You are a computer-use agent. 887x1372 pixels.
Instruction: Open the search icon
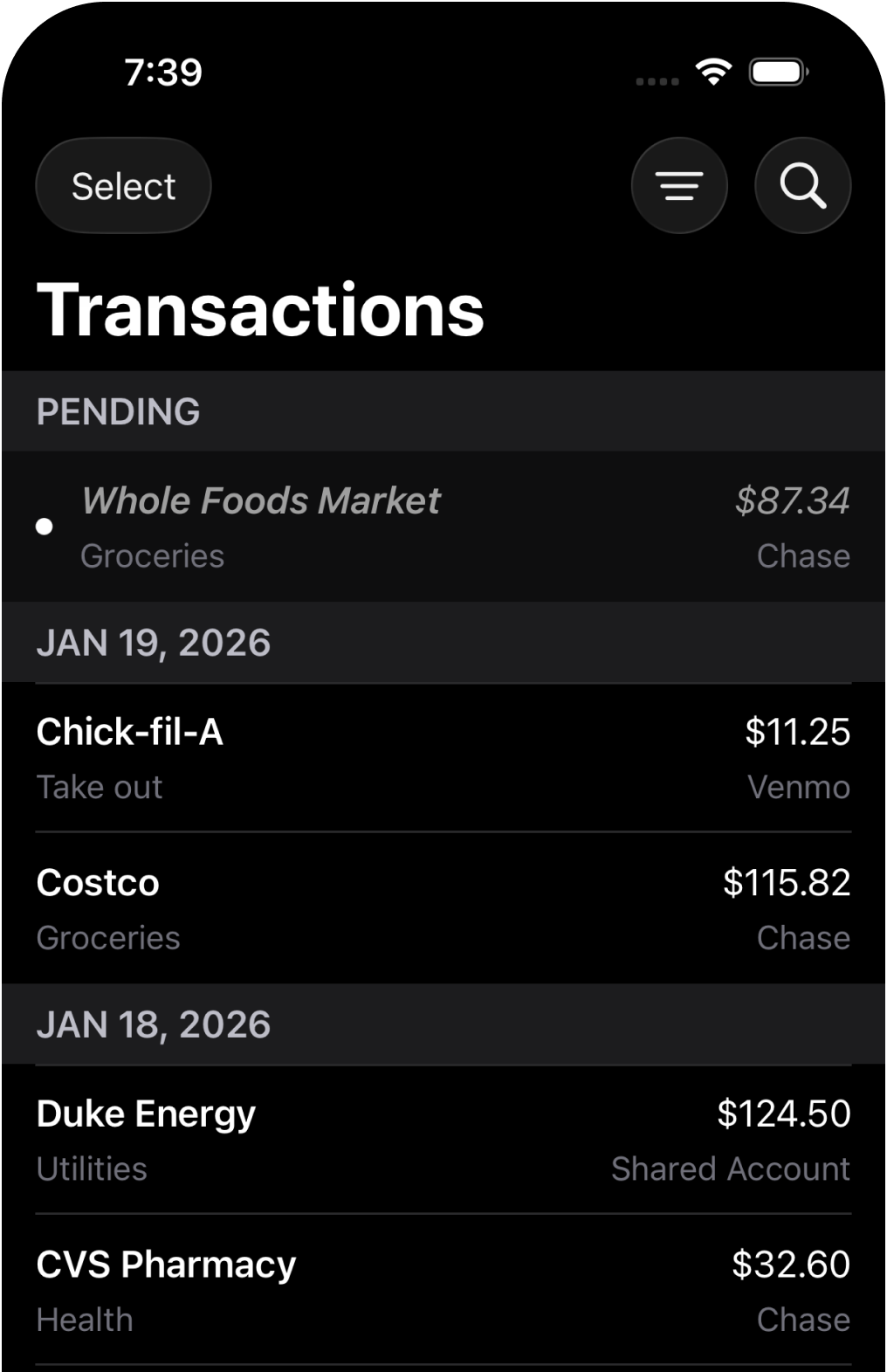point(802,185)
